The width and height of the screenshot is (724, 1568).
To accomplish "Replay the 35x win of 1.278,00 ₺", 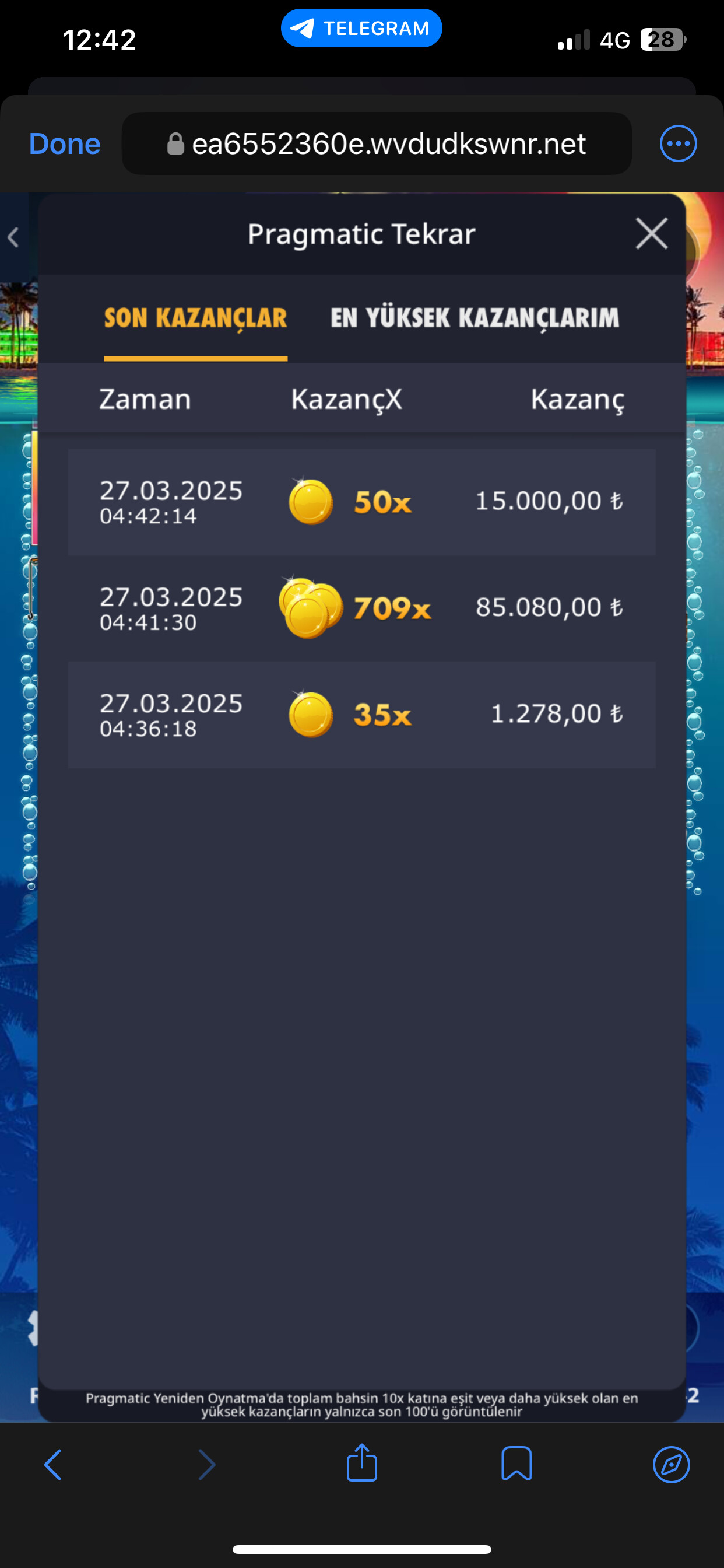I will 361,715.
